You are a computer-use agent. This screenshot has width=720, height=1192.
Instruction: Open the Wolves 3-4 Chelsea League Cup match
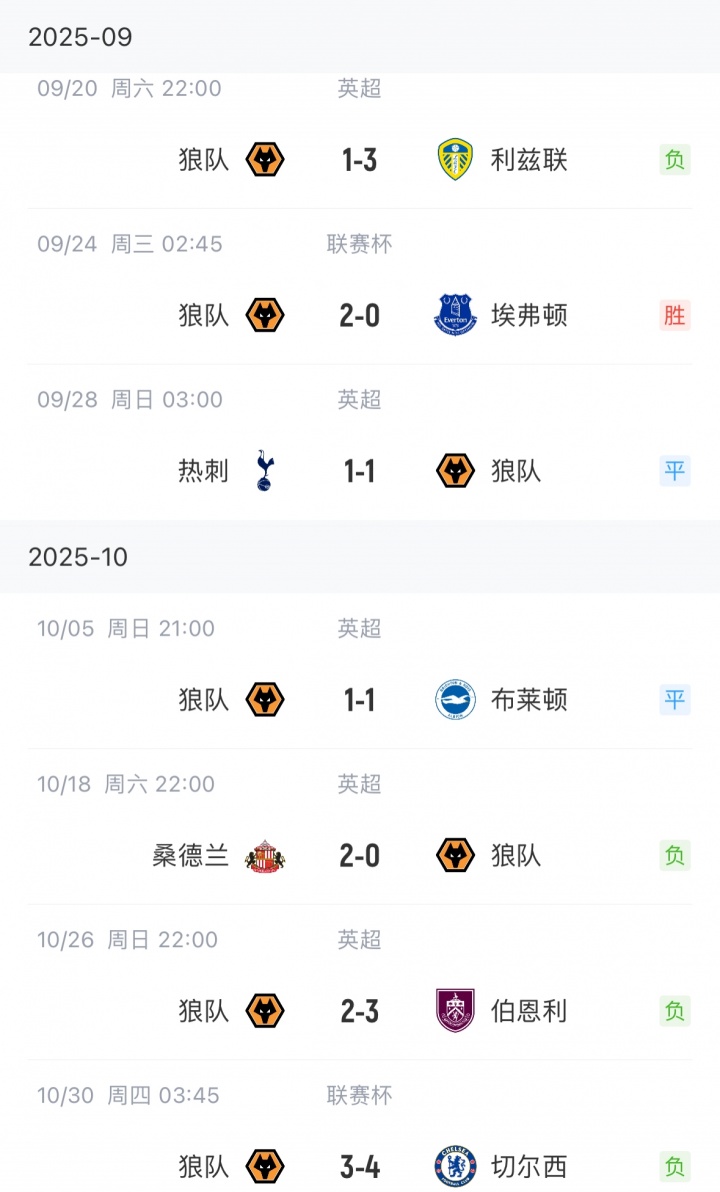pos(359,1166)
